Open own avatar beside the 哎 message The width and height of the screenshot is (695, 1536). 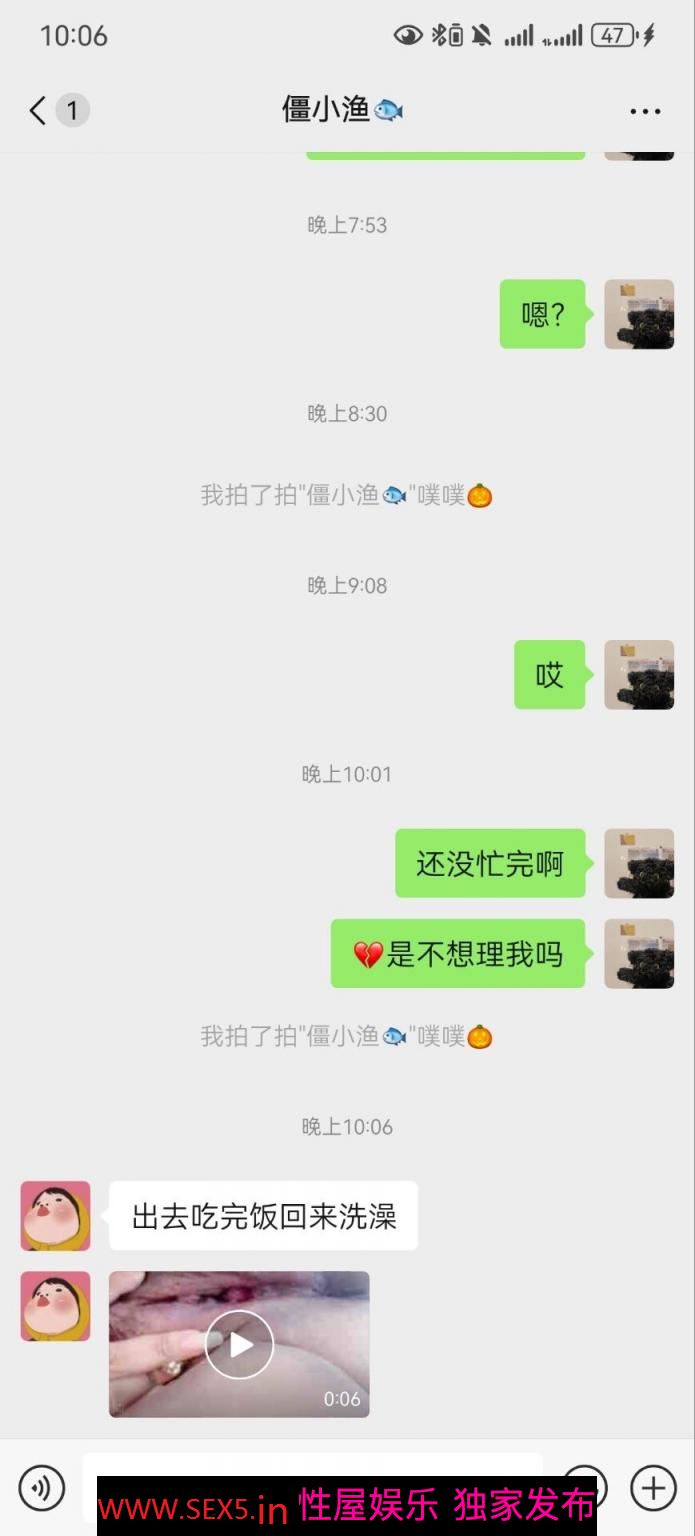[639, 675]
